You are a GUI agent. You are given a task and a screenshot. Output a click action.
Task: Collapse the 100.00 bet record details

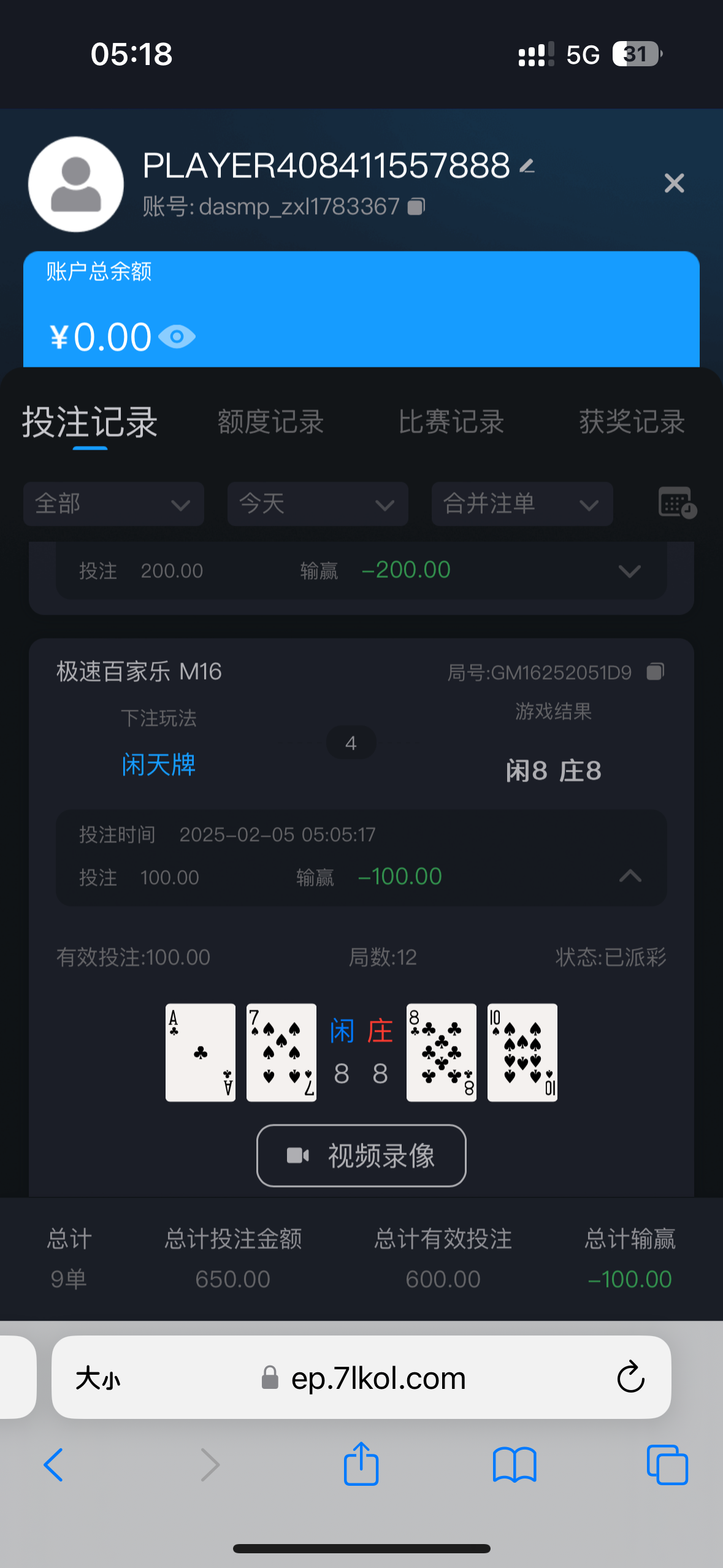[630, 875]
